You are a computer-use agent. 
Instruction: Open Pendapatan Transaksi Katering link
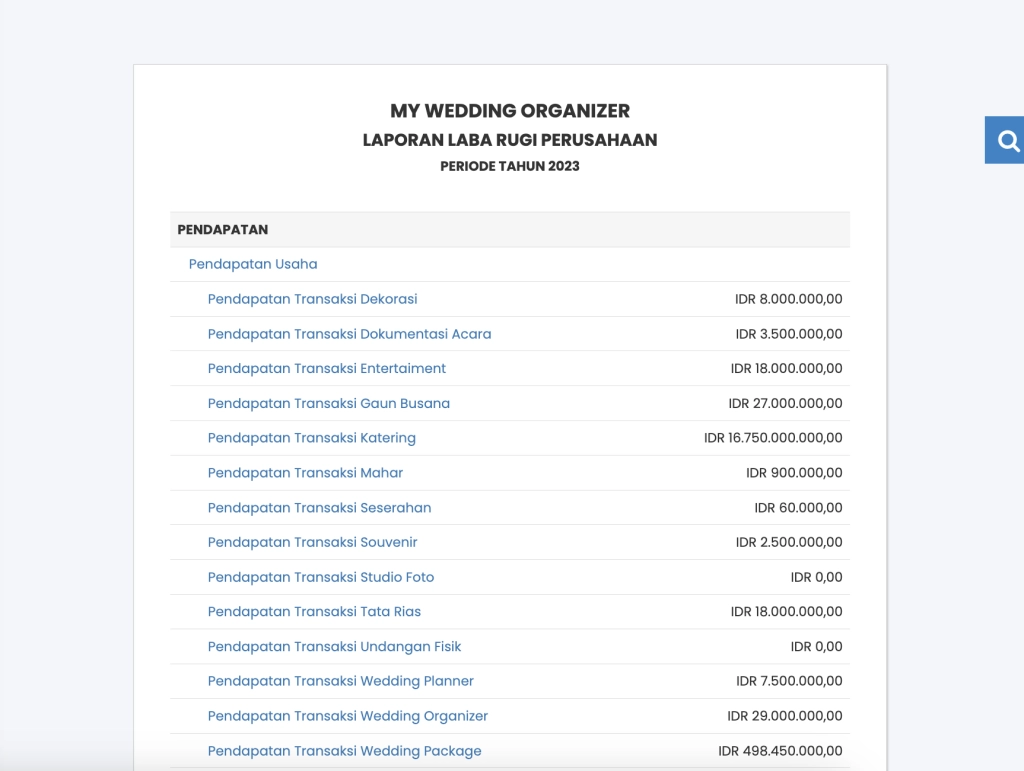point(311,438)
